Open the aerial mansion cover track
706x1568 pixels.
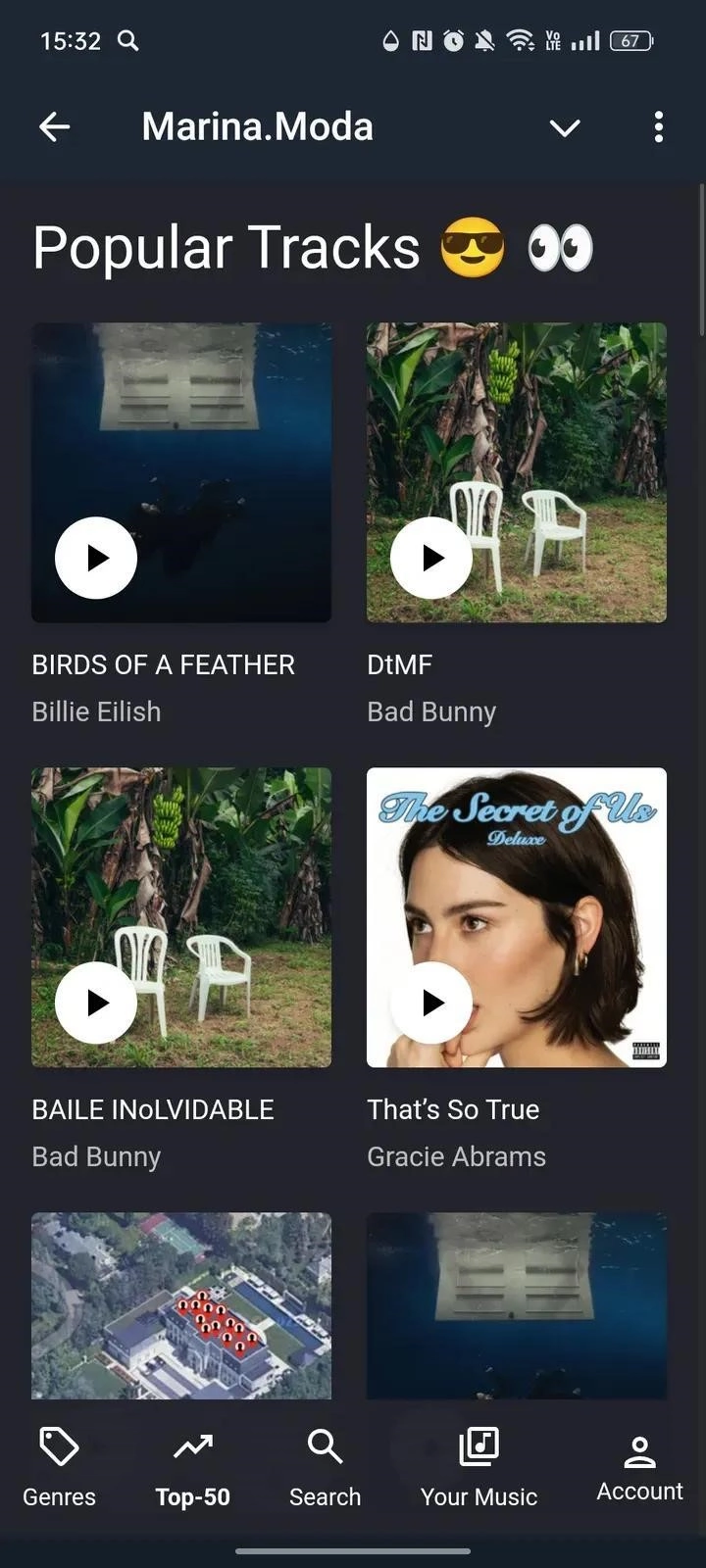point(181,1305)
